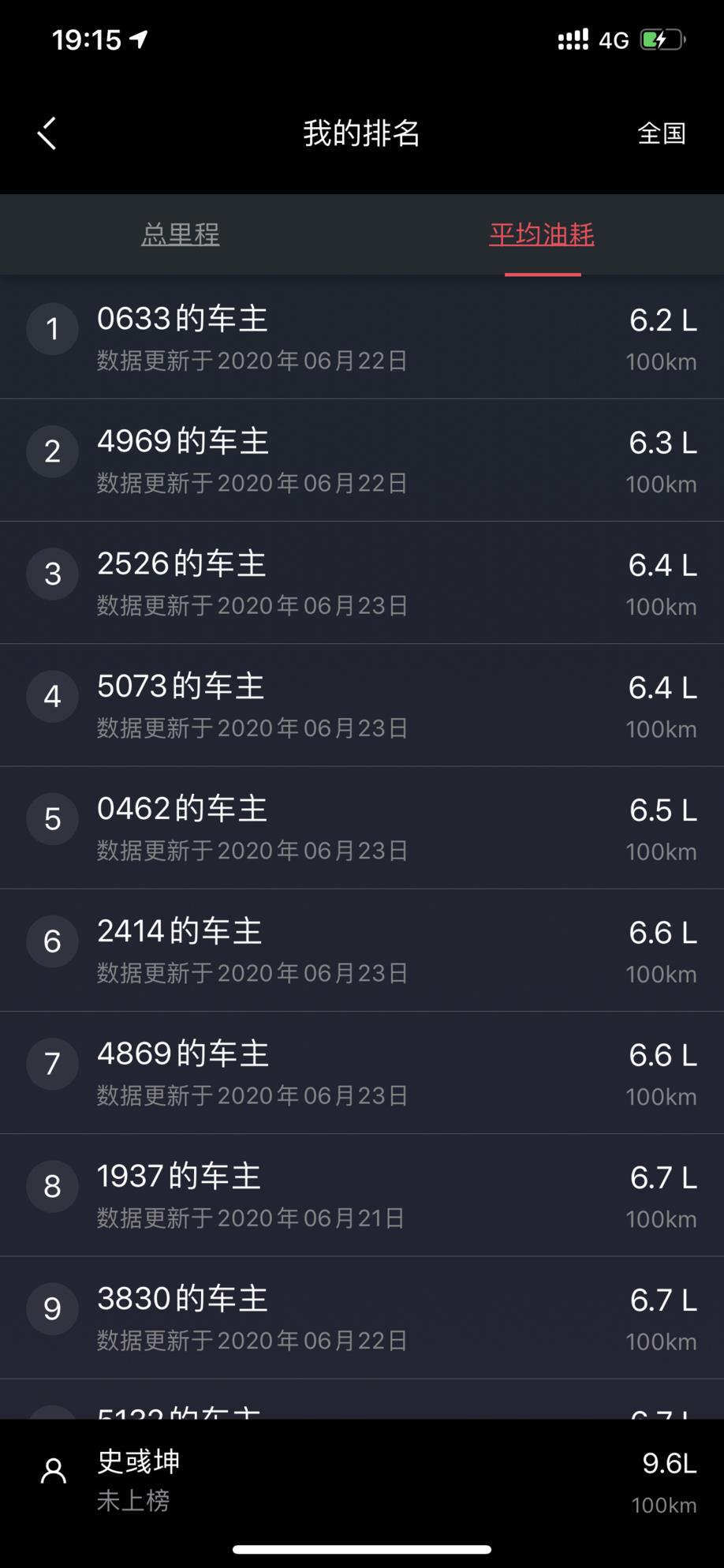724x1568 pixels.
Task: View the 2526的车主 entry
Action: (x=362, y=582)
